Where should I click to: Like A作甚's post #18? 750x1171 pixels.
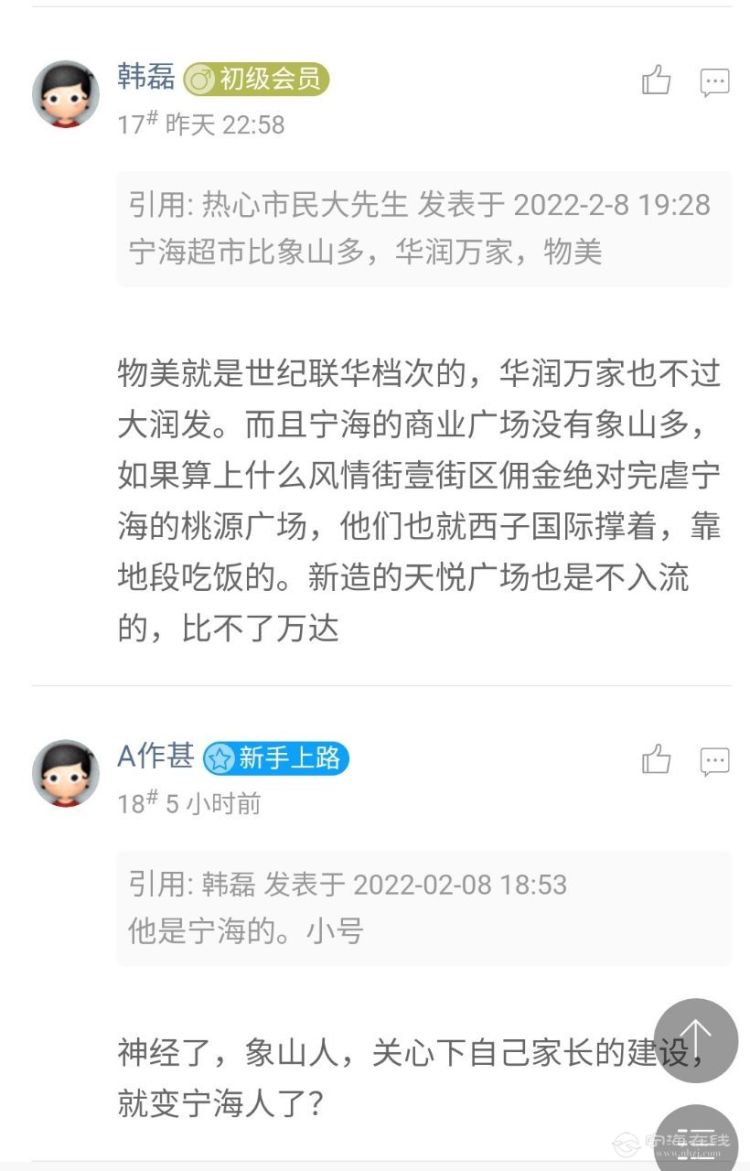click(x=656, y=760)
